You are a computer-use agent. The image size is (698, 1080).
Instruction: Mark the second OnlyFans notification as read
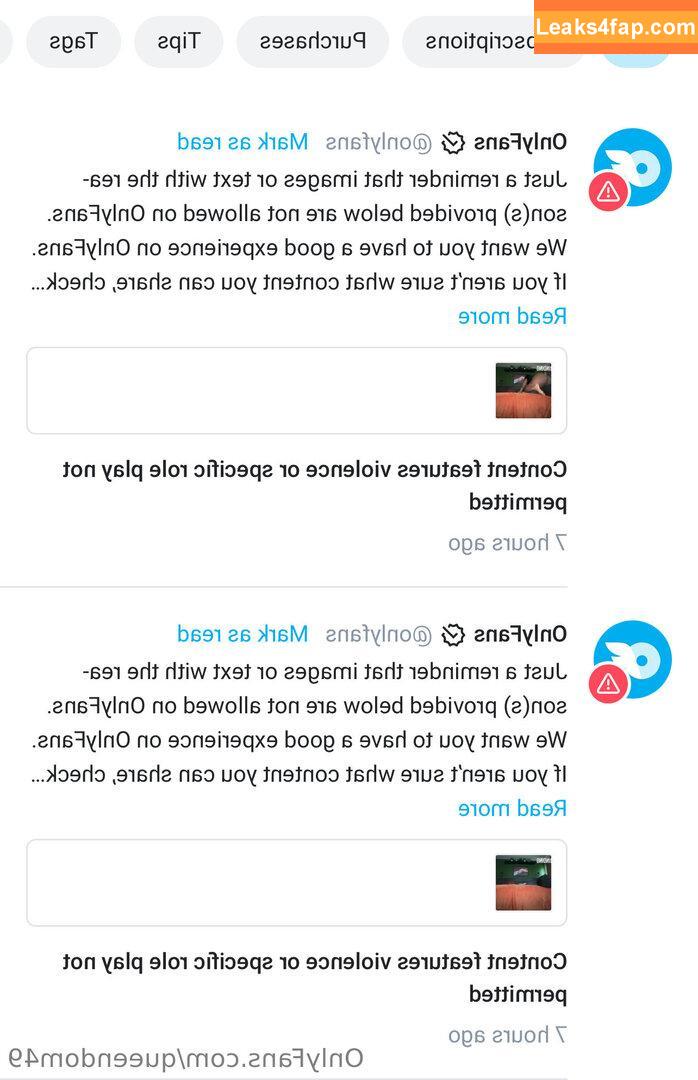243,634
